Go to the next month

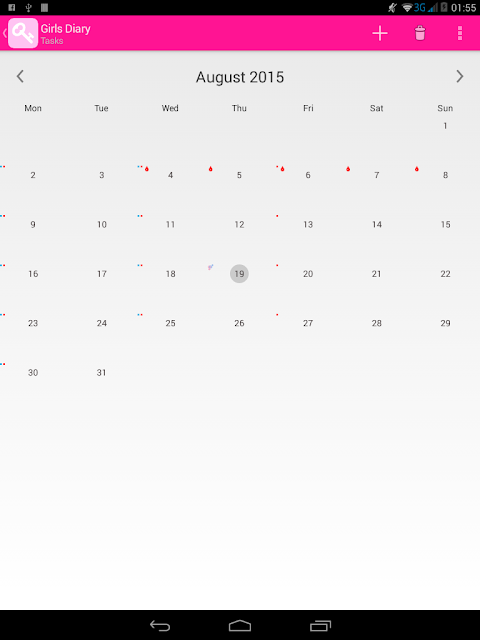460,76
